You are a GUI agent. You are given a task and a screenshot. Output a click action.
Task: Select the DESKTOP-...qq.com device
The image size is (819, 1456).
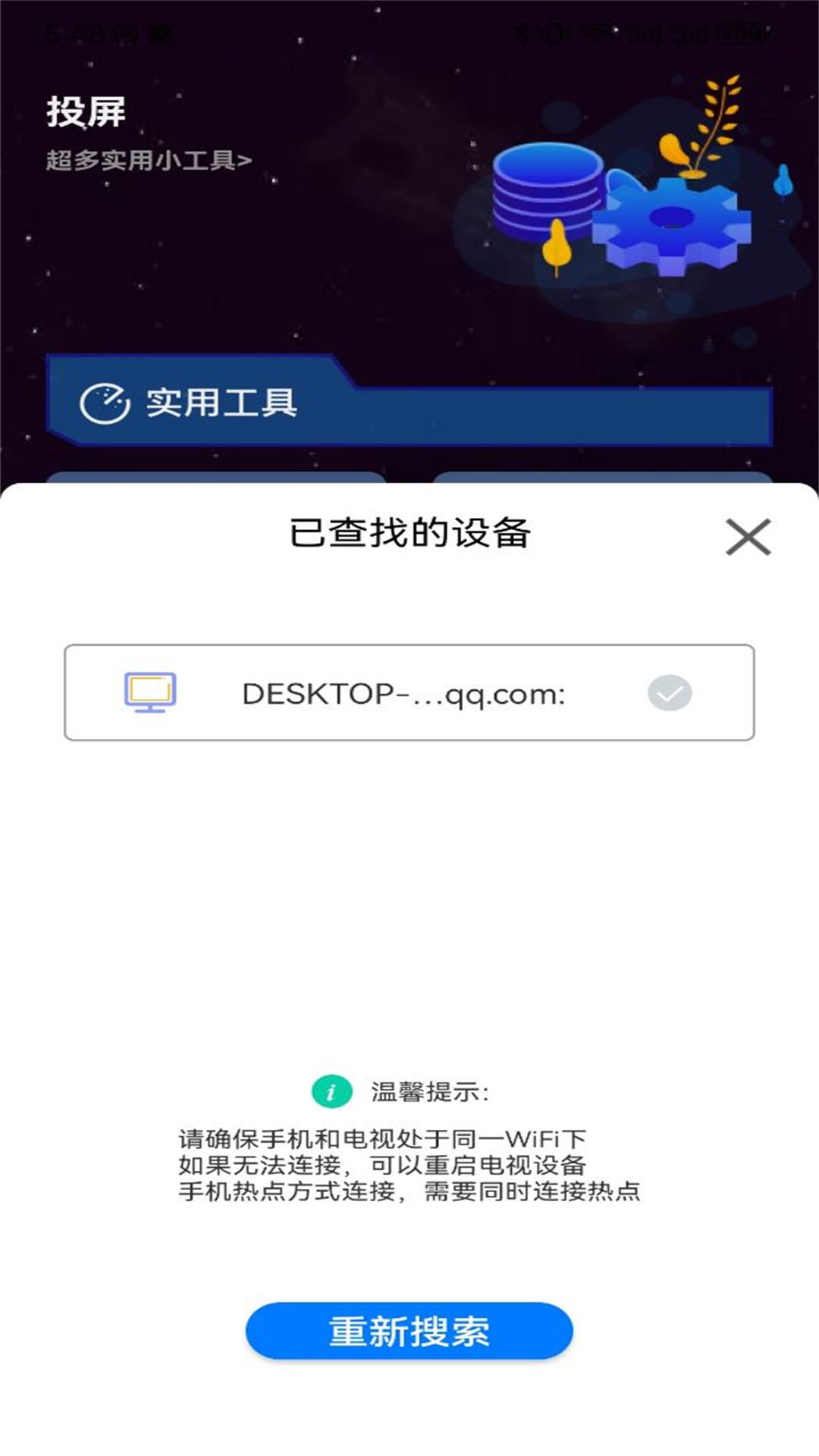(409, 692)
